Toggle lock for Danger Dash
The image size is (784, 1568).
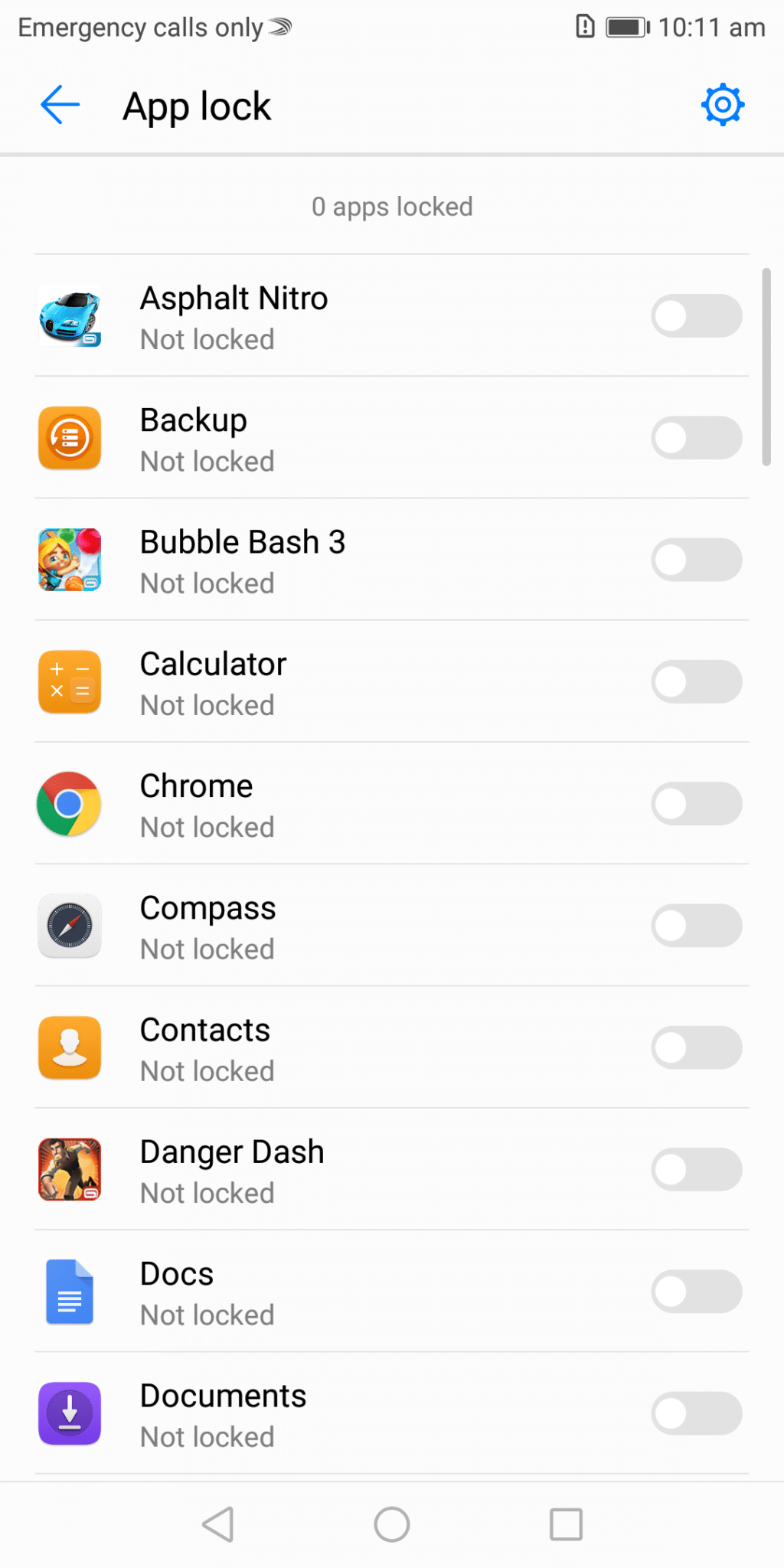coord(697,1170)
